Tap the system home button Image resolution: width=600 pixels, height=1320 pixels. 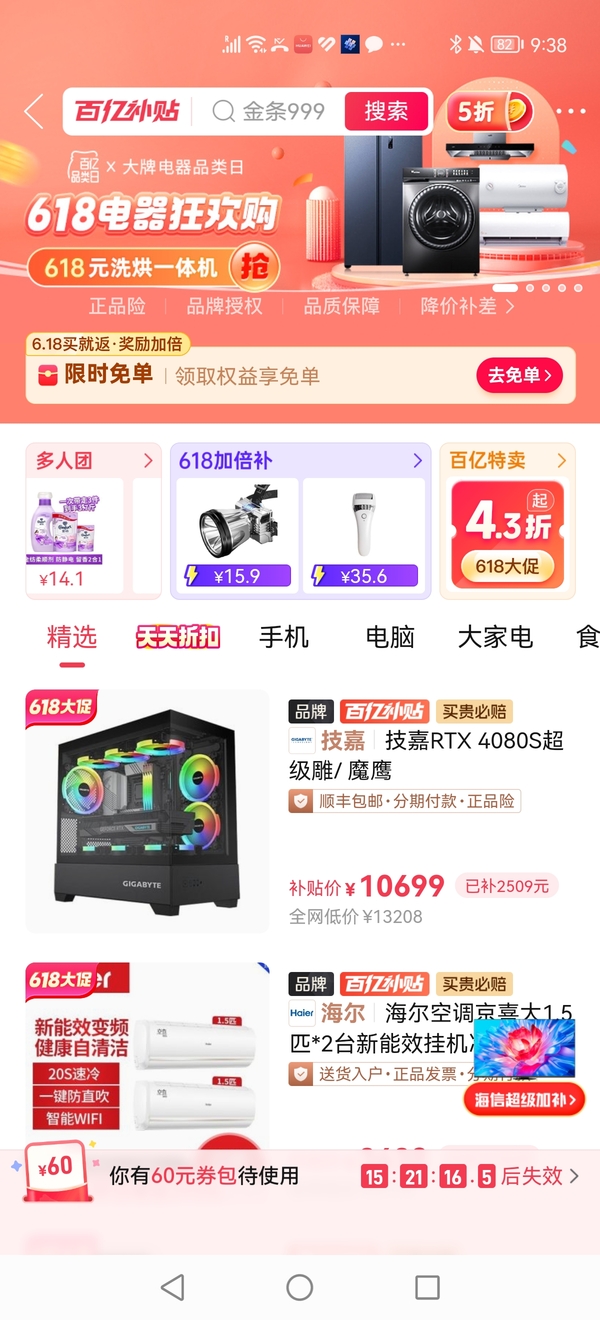pos(300,1287)
